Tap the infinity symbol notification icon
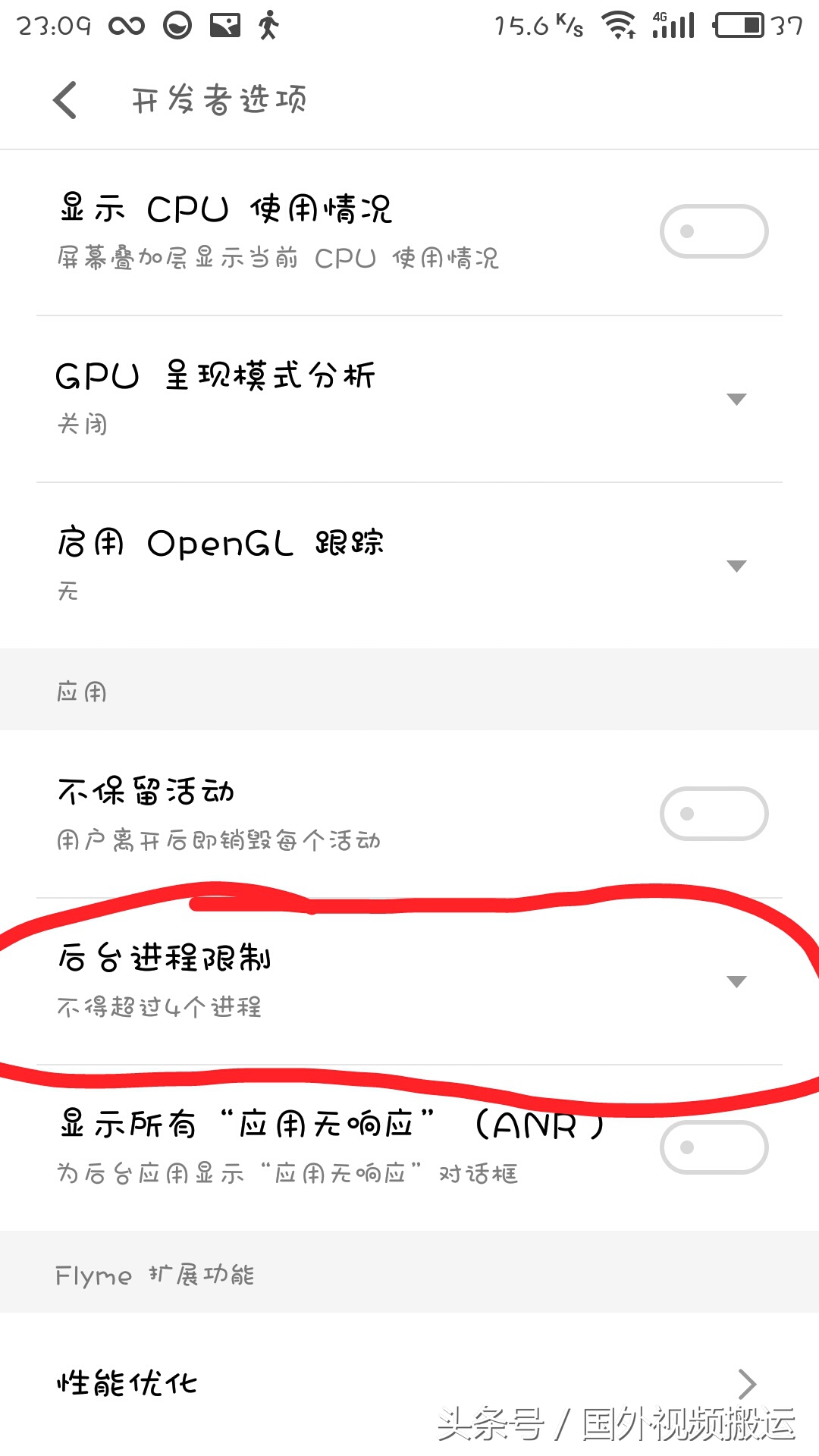Image resolution: width=819 pixels, height=1456 pixels. [127, 24]
